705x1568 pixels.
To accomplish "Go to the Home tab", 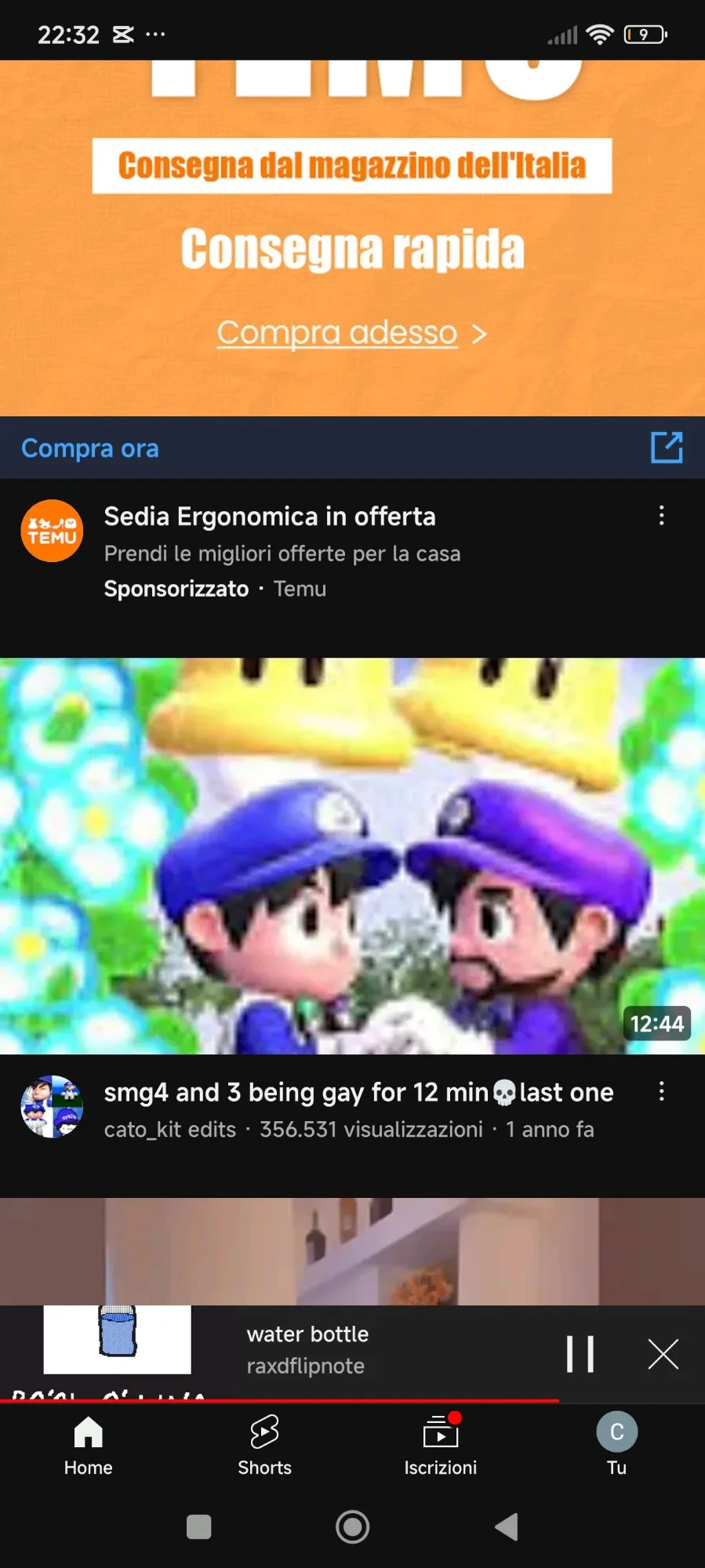I will click(88, 1445).
